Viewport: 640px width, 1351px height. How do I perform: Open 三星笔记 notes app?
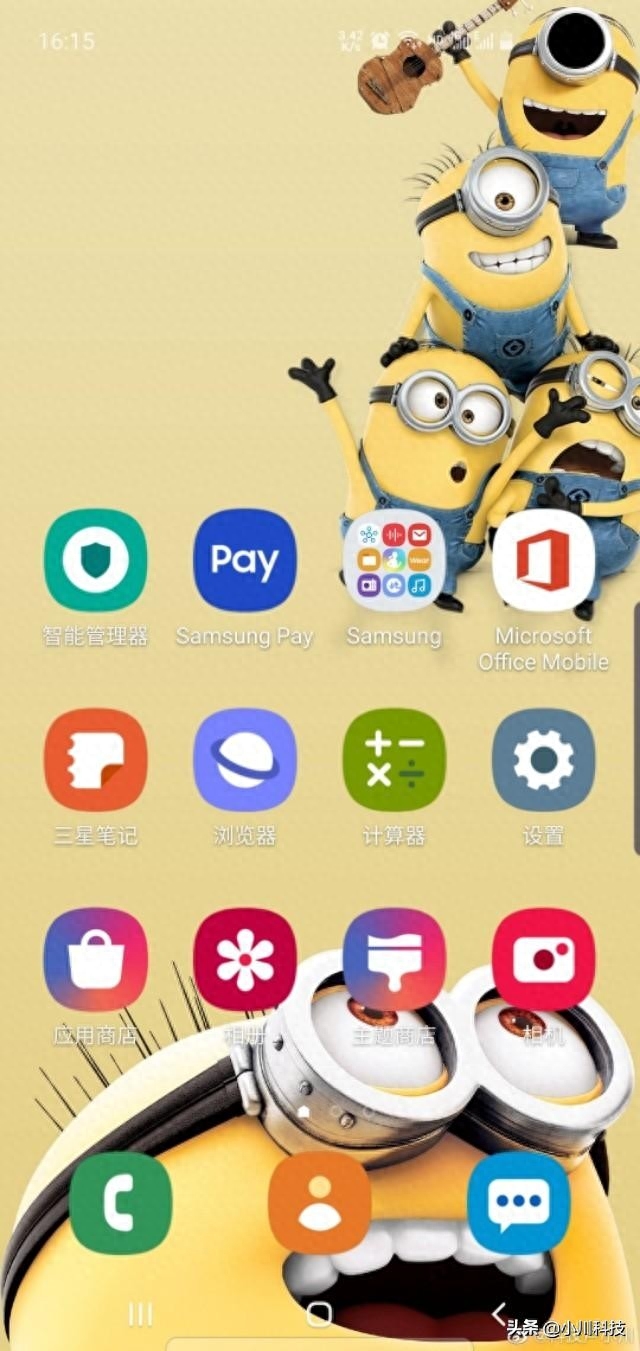[x=95, y=760]
